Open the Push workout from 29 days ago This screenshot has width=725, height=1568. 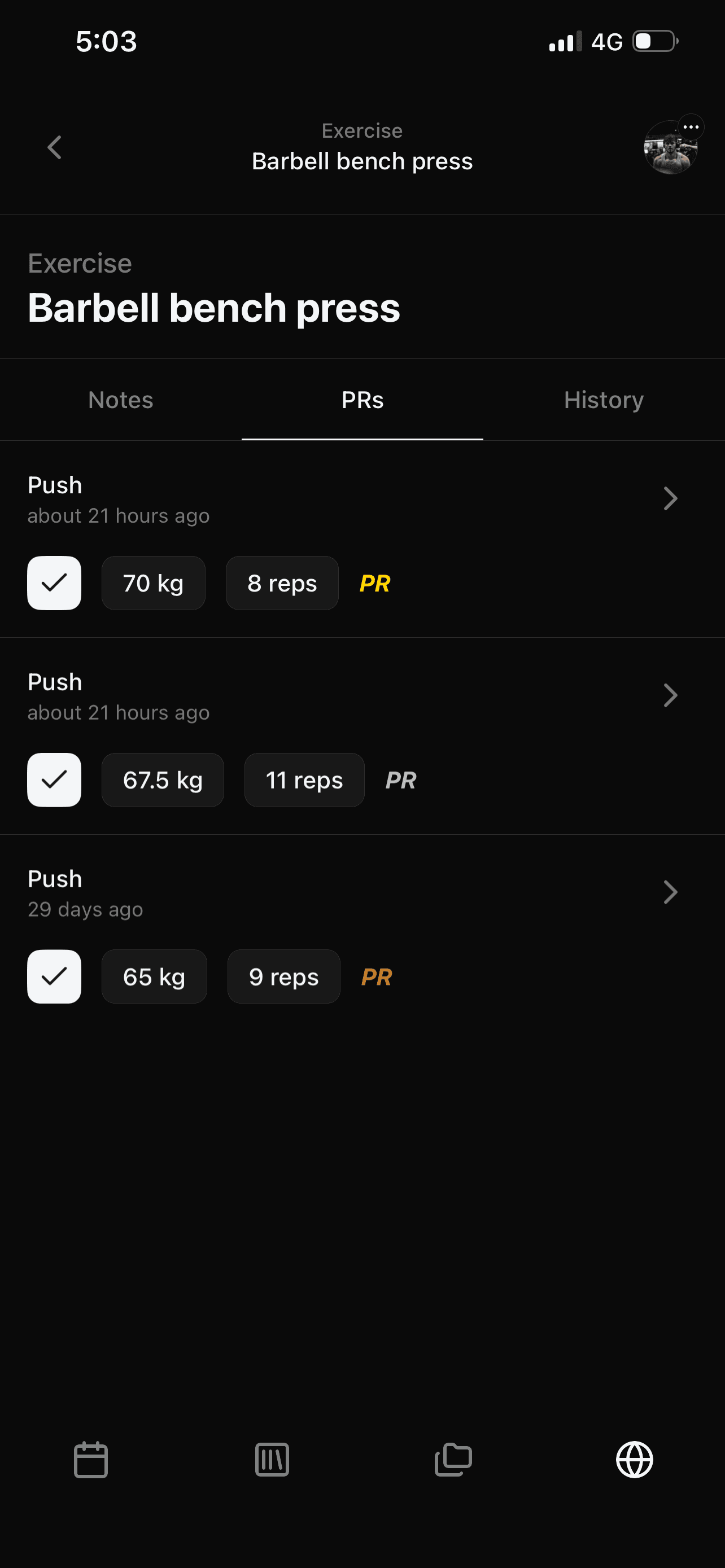pos(670,892)
